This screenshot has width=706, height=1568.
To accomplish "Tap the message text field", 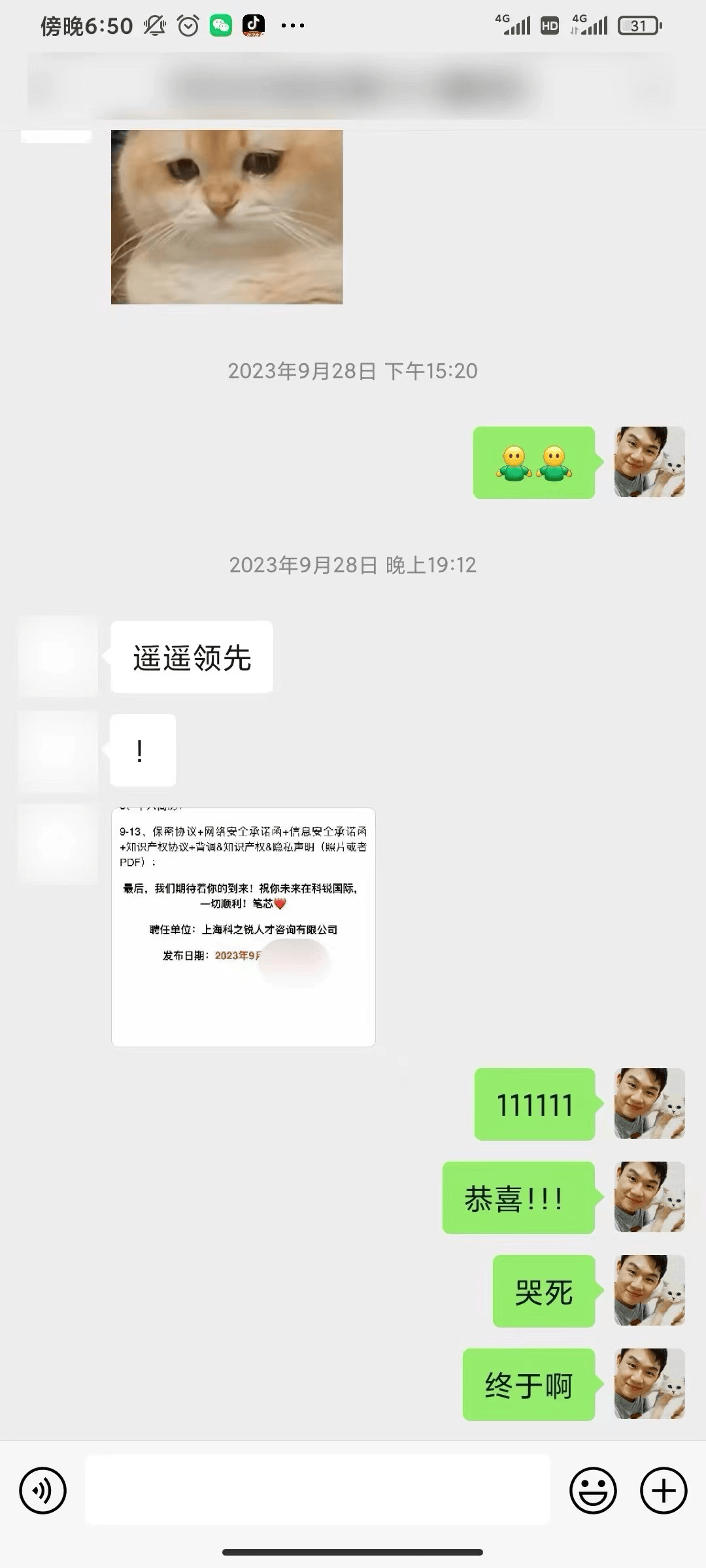I will click(x=318, y=1490).
